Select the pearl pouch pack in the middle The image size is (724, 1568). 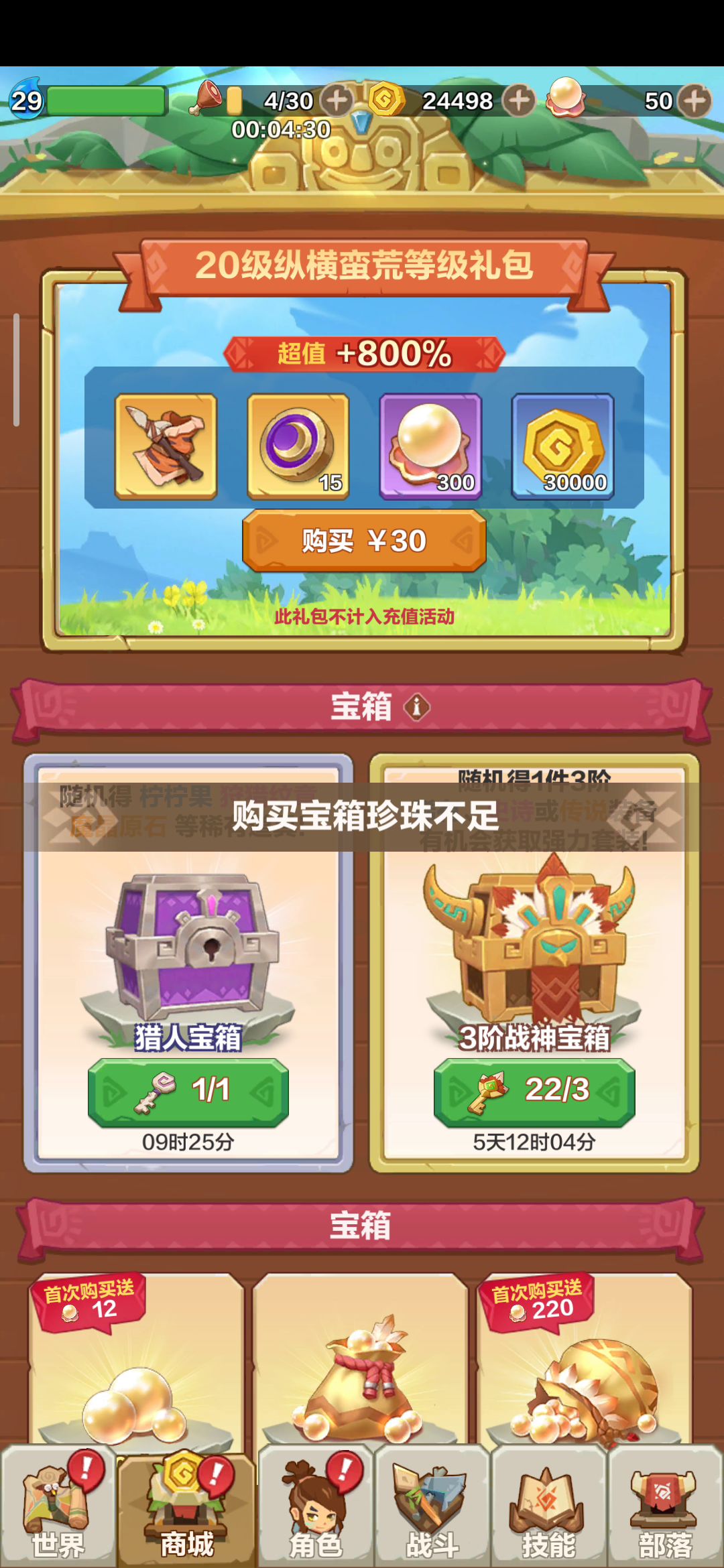[360, 1359]
